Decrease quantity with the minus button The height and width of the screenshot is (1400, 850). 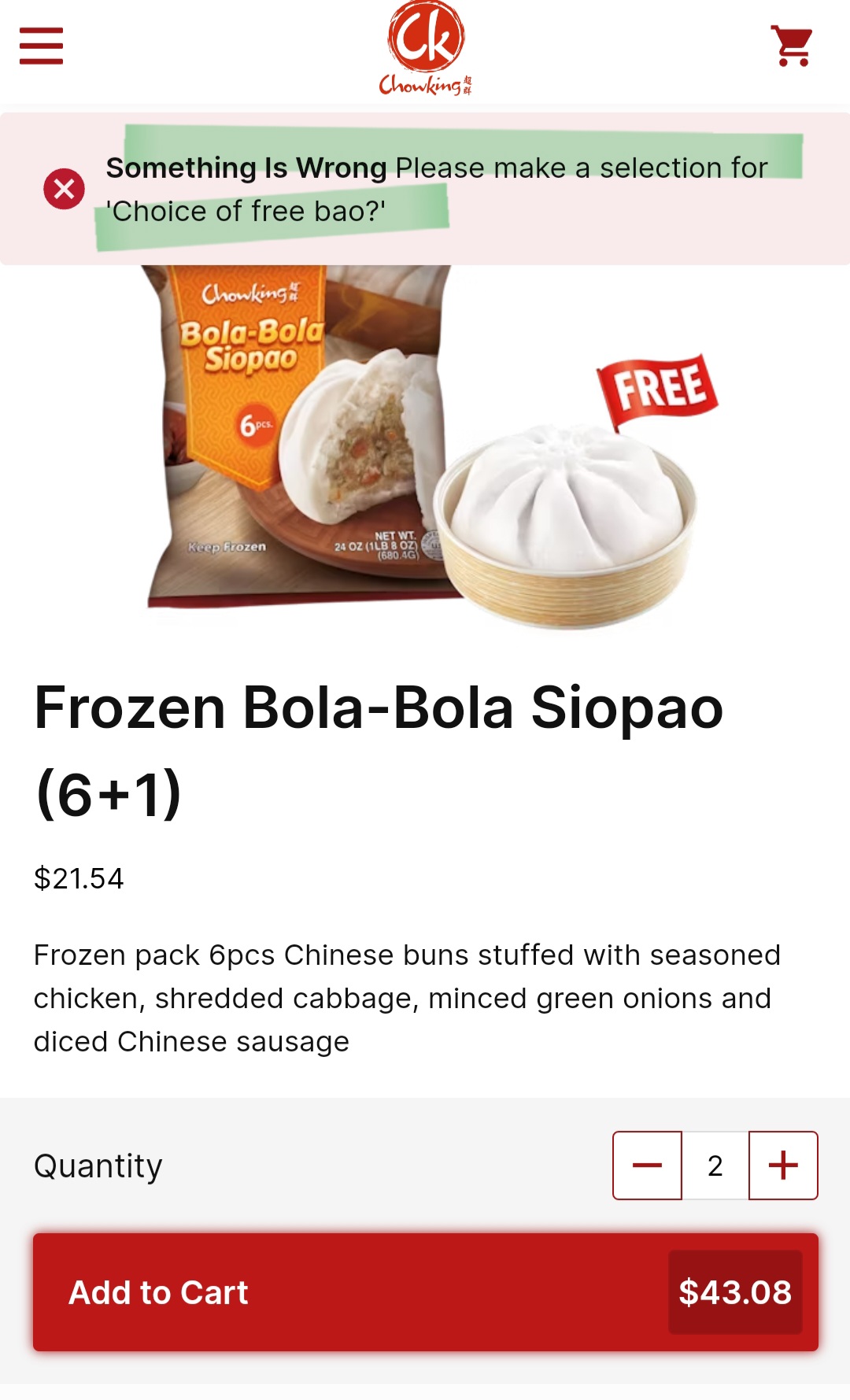click(647, 1165)
